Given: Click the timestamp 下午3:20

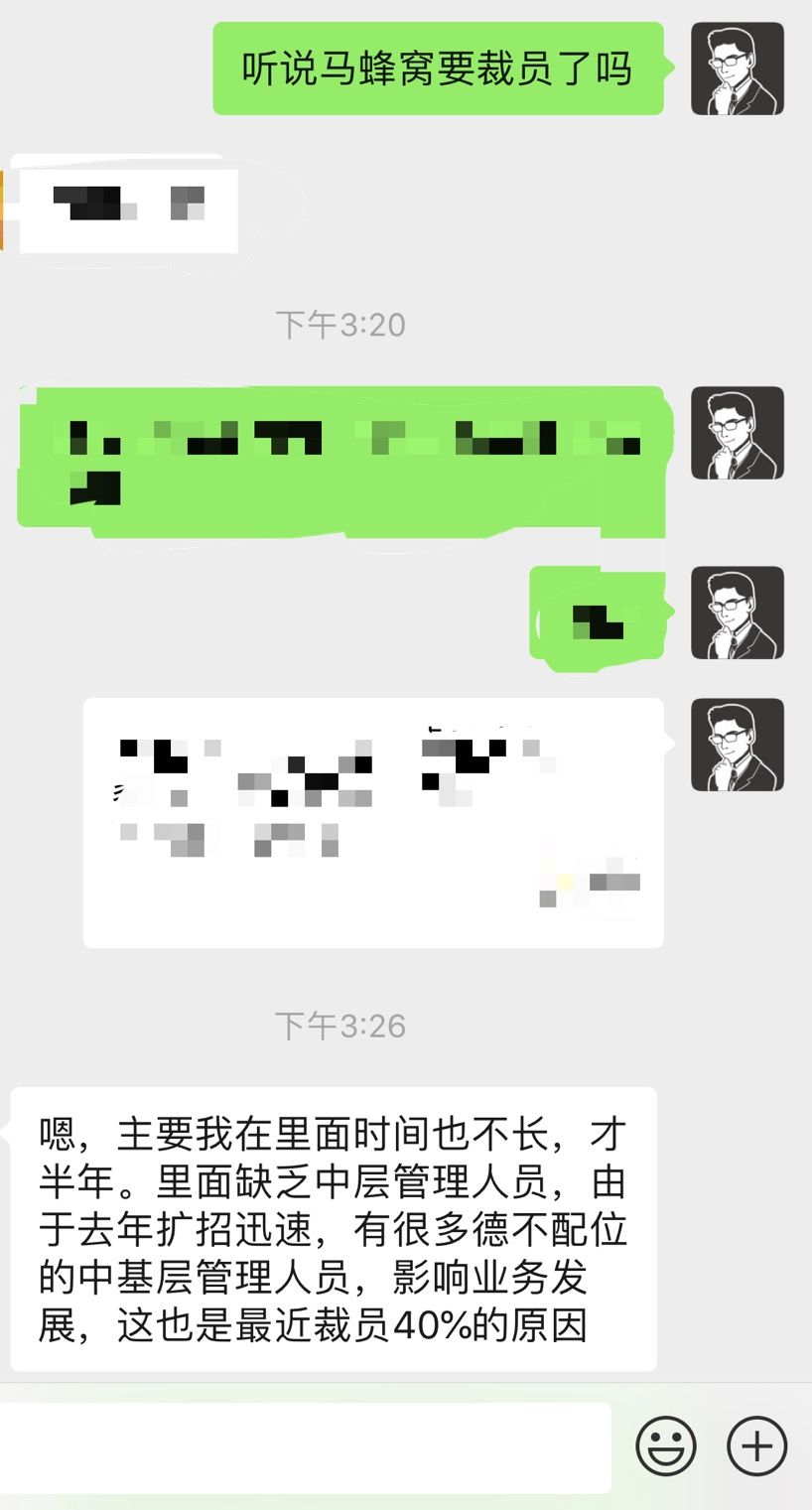Looking at the screenshot, I should (x=341, y=322).
